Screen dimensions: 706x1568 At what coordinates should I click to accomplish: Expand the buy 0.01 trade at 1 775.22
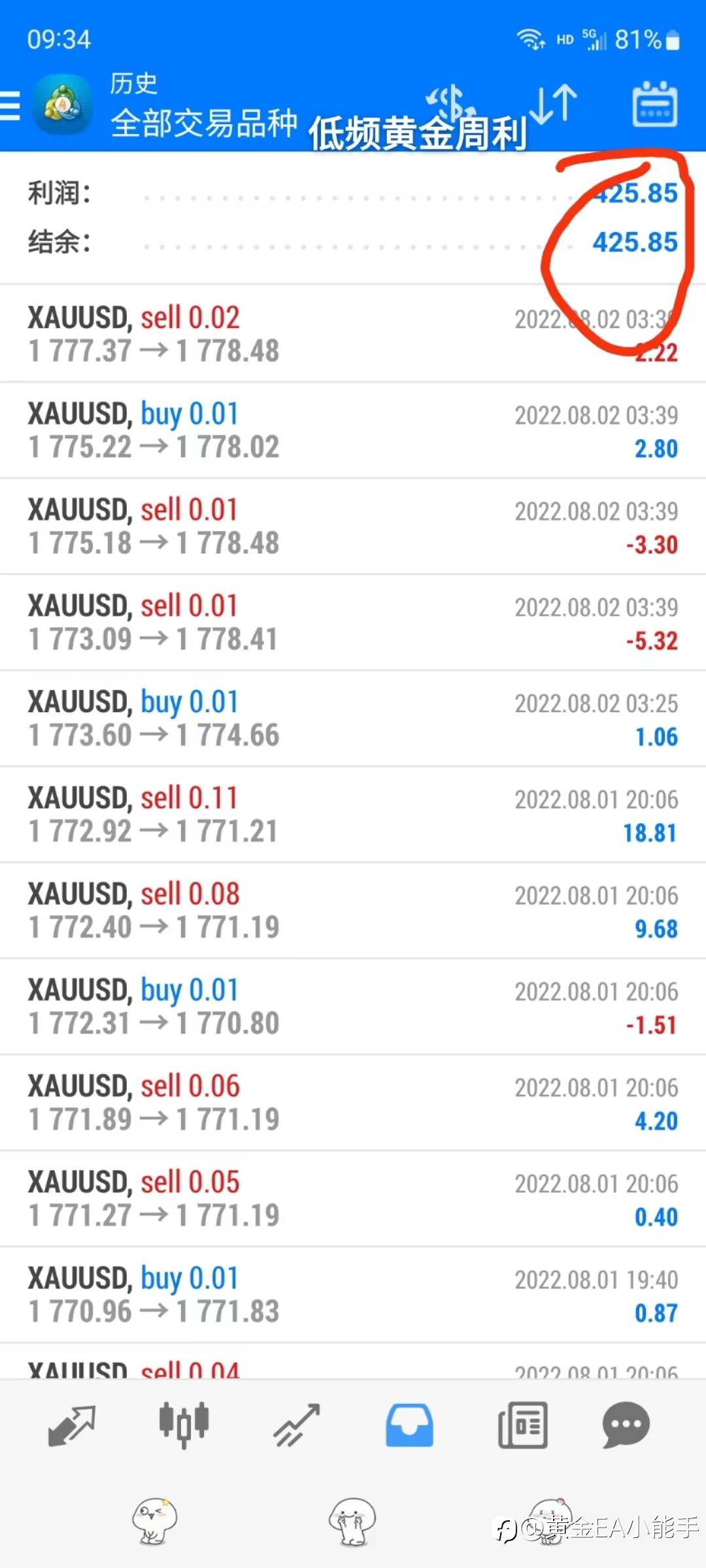353,431
